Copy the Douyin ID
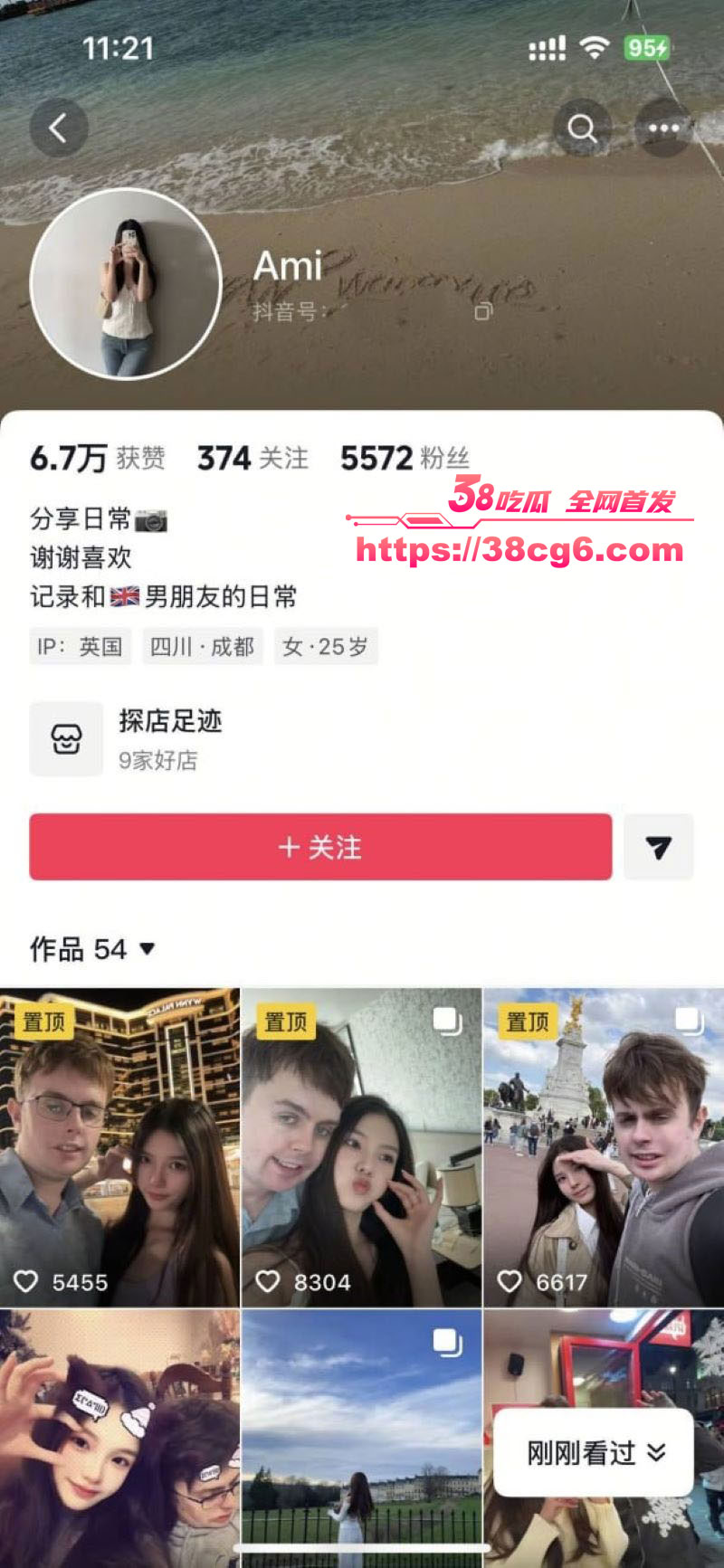 (483, 312)
